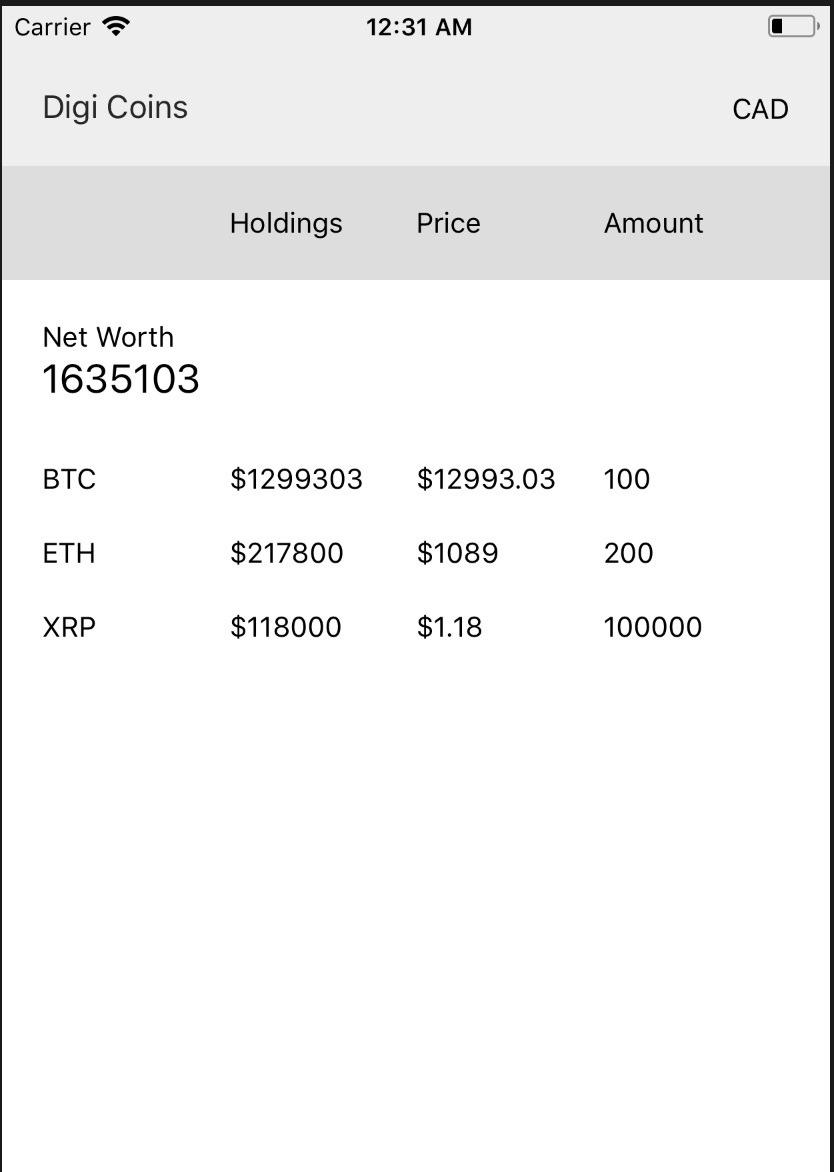The image size is (834, 1172).
Task: Tap the BTC holdings value $1299303
Action: [296, 479]
